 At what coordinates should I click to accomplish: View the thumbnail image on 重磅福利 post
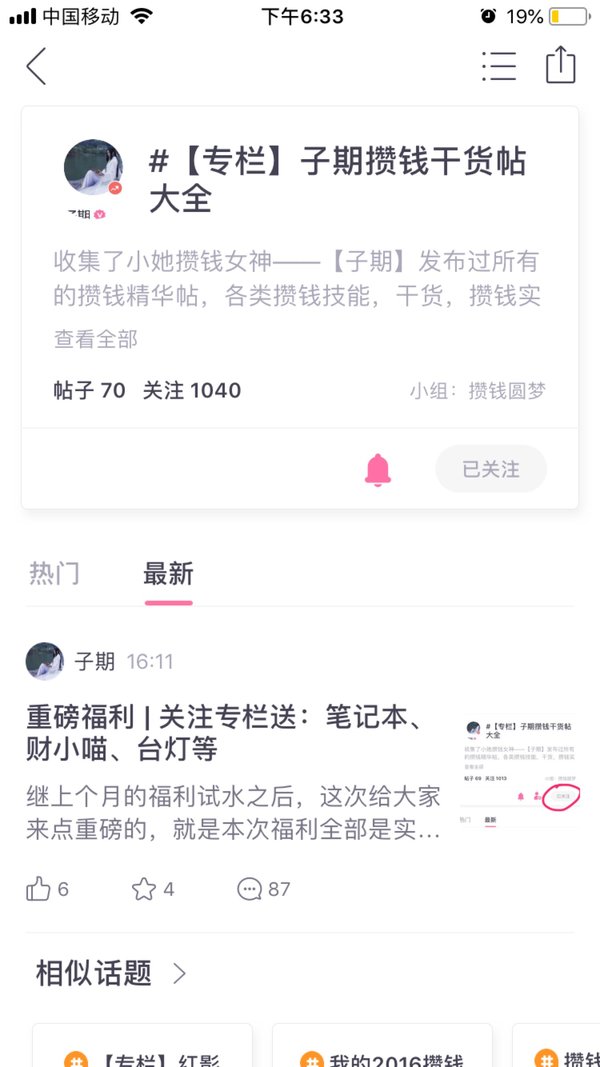(521, 772)
